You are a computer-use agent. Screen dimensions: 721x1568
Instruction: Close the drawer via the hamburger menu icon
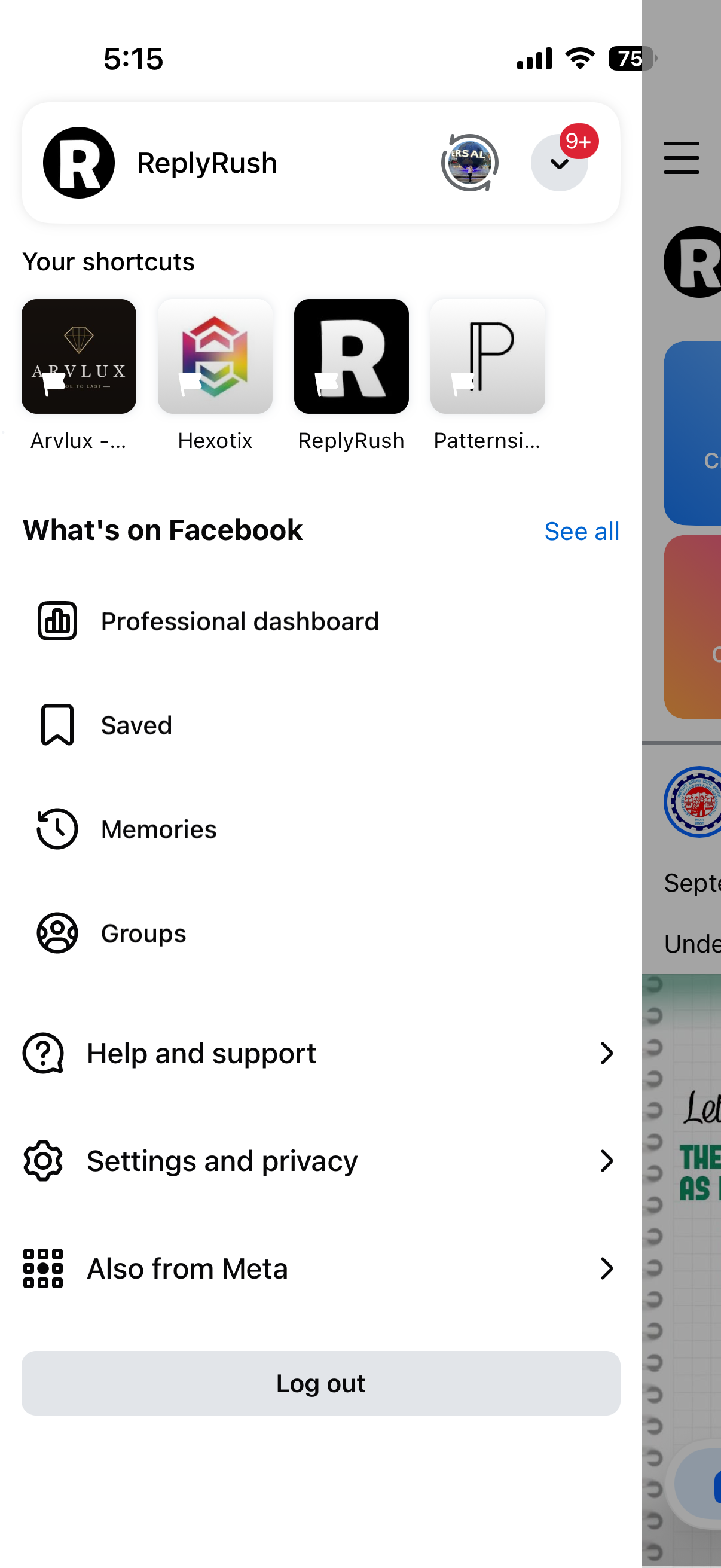tap(682, 158)
